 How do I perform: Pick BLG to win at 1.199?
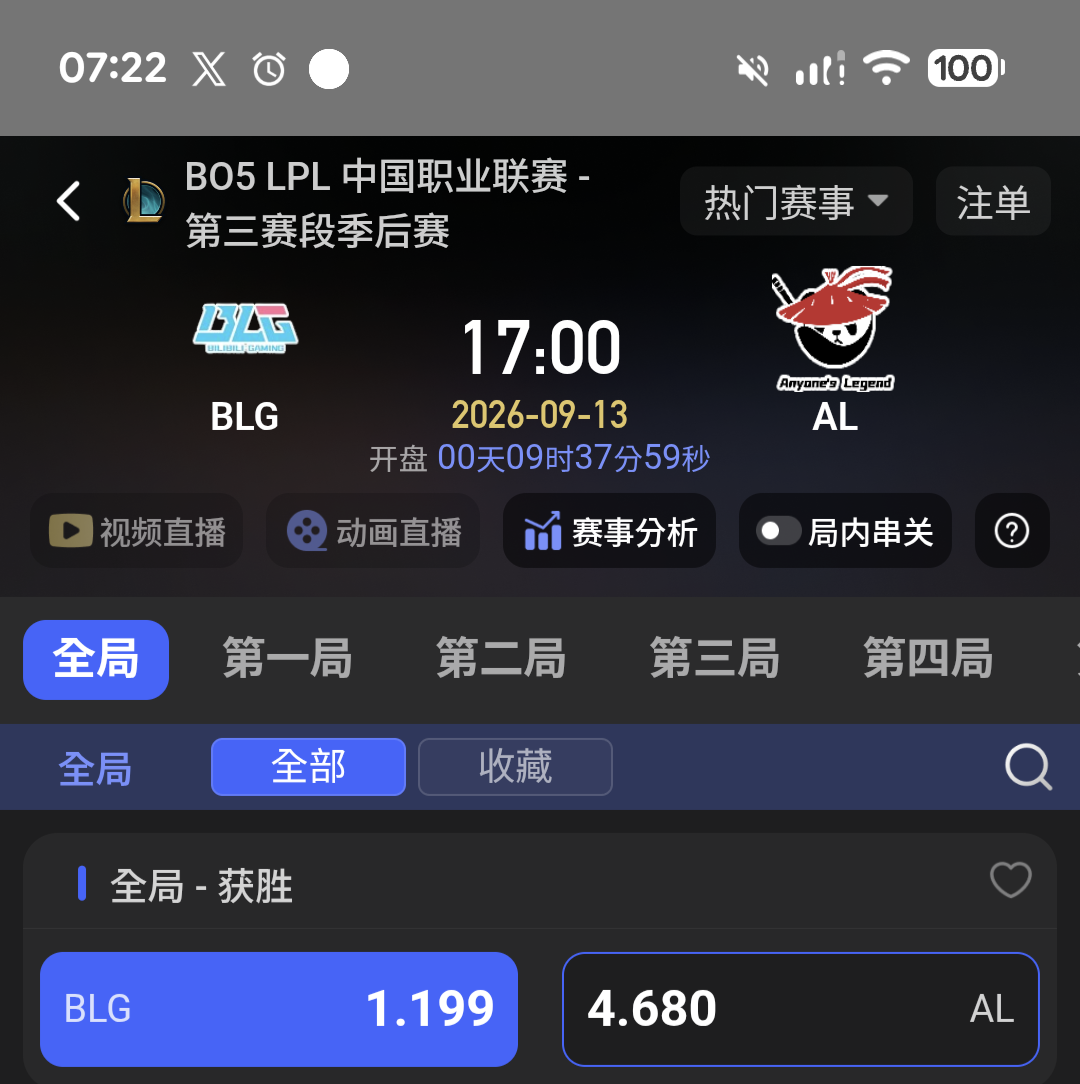[279, 1009]
